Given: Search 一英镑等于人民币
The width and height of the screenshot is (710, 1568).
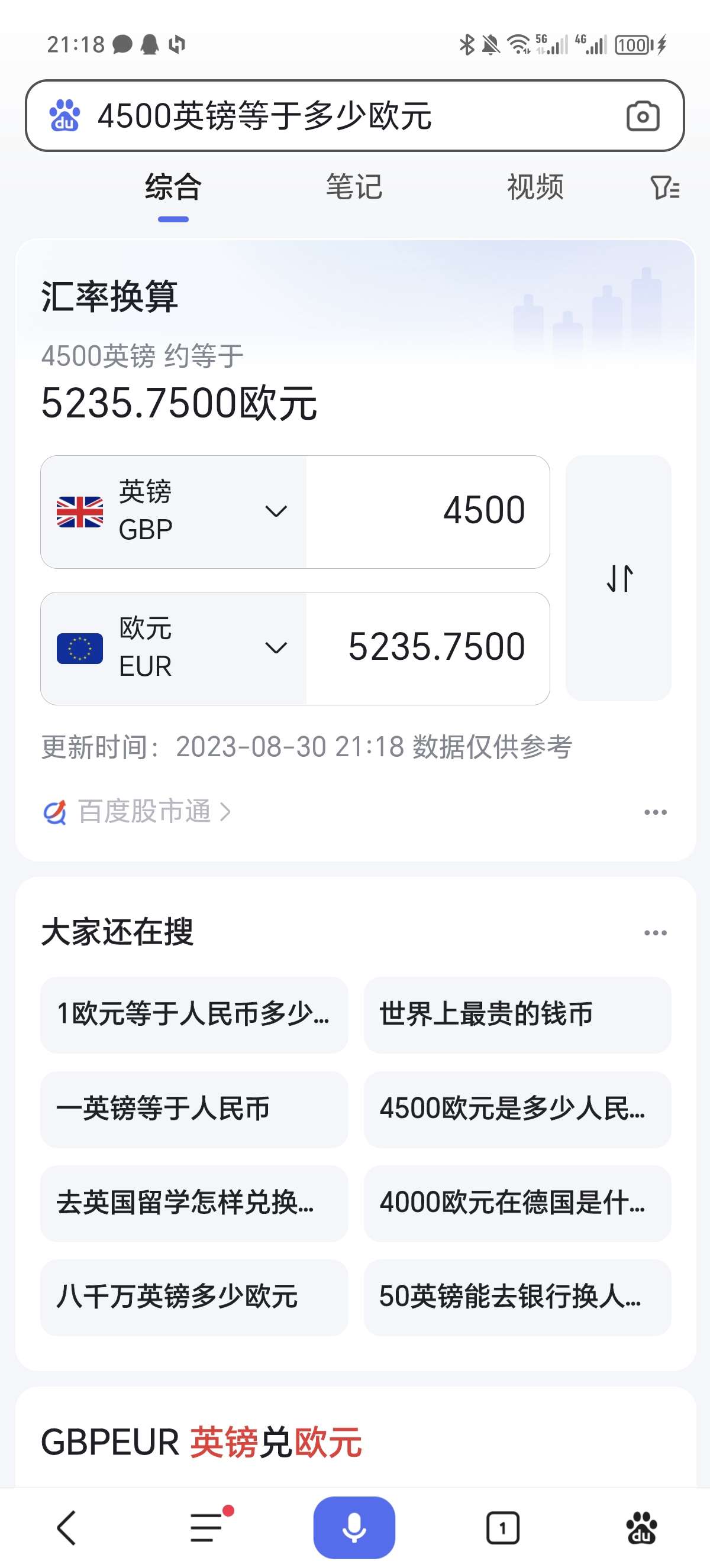Looking at the screenshot, I should pos(193,1109).
